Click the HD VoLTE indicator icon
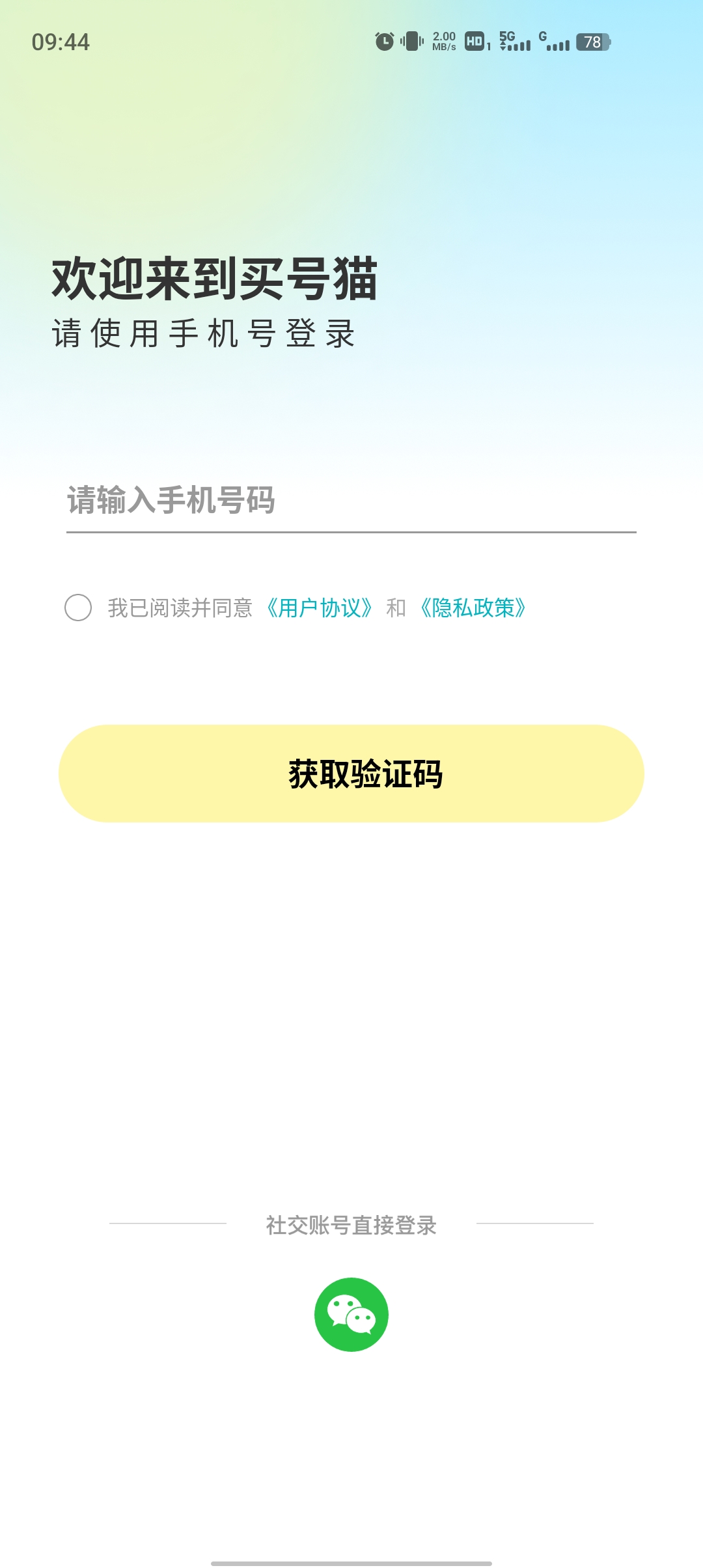Screen dimensions: 703x1568 click(x=474, y=42)
